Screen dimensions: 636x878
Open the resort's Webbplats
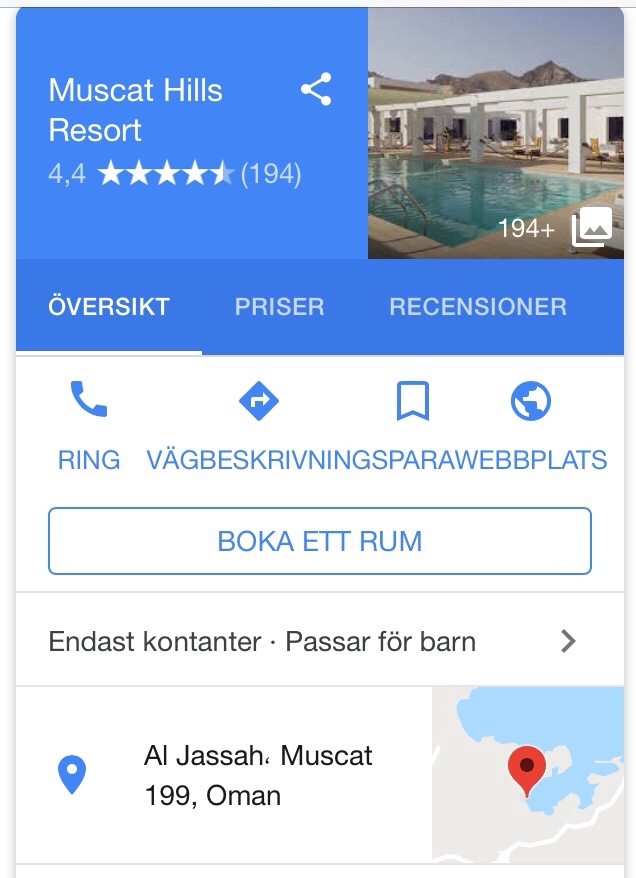point(531,425)
